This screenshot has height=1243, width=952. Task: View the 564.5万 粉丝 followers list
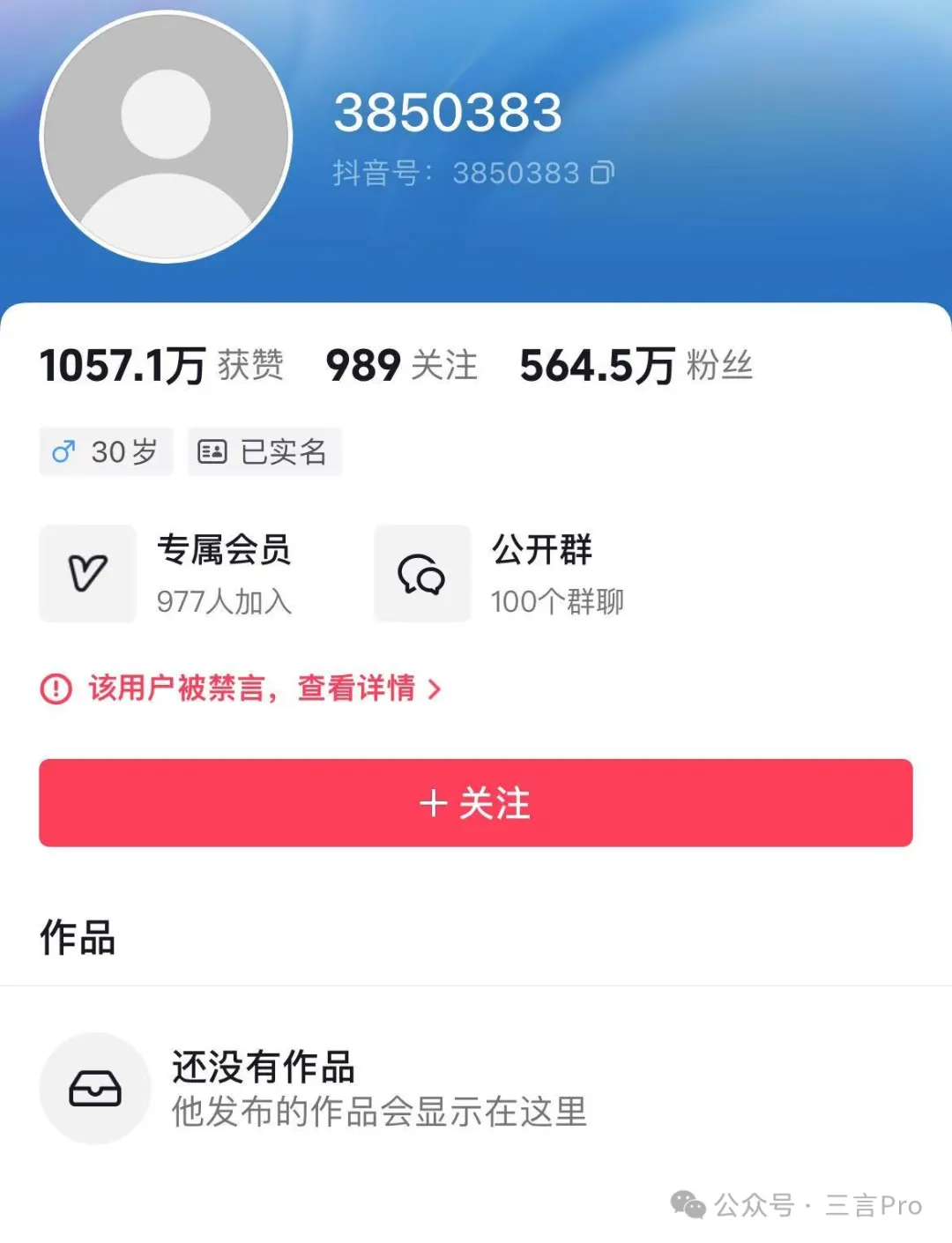pos(636,365)
